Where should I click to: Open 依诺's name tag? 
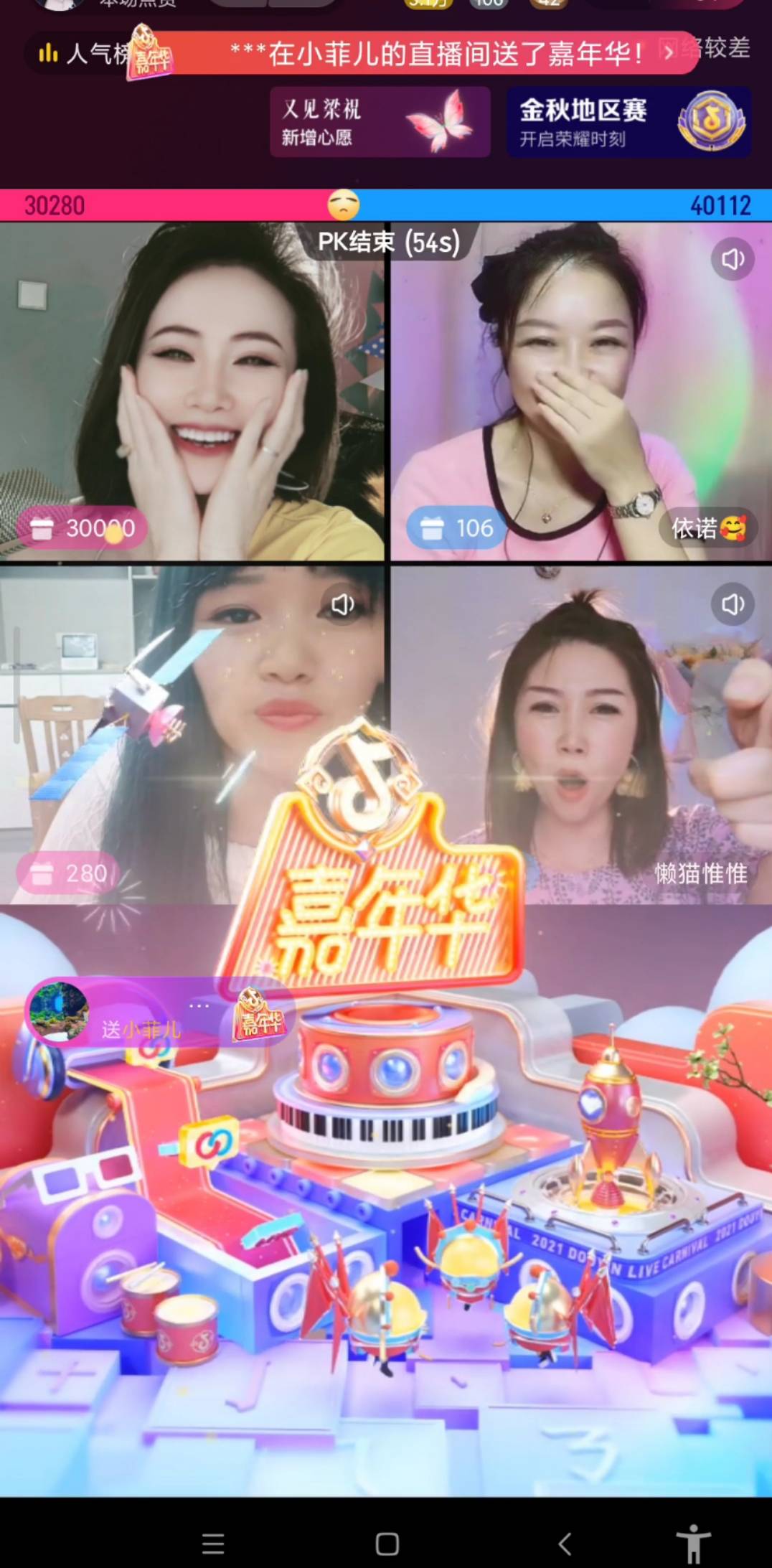(707, 529)
